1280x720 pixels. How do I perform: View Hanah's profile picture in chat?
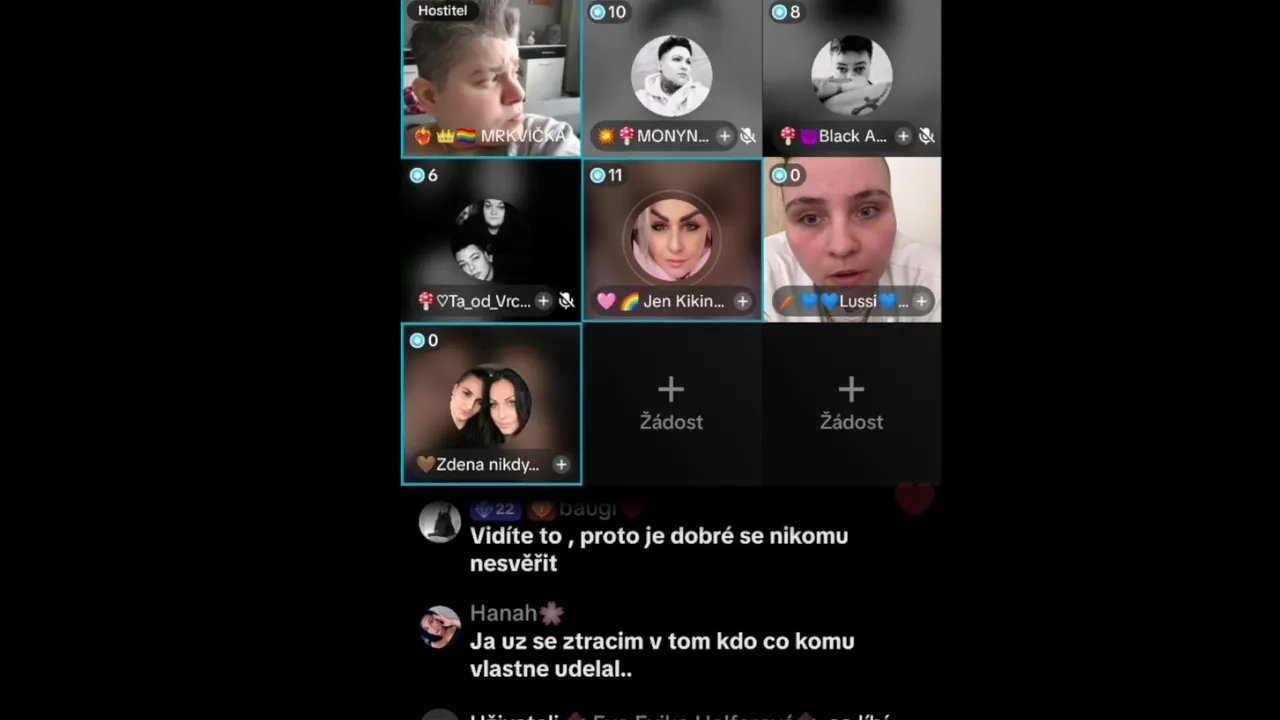[x=440, y=628]
